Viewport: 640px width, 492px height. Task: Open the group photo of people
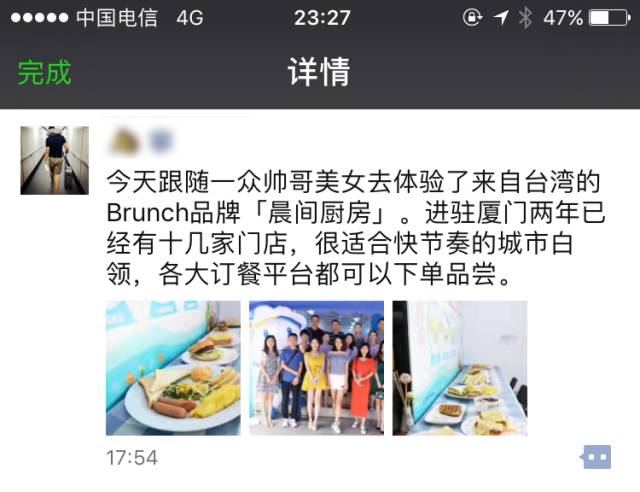pyautogui.click(x=316, y=367)
